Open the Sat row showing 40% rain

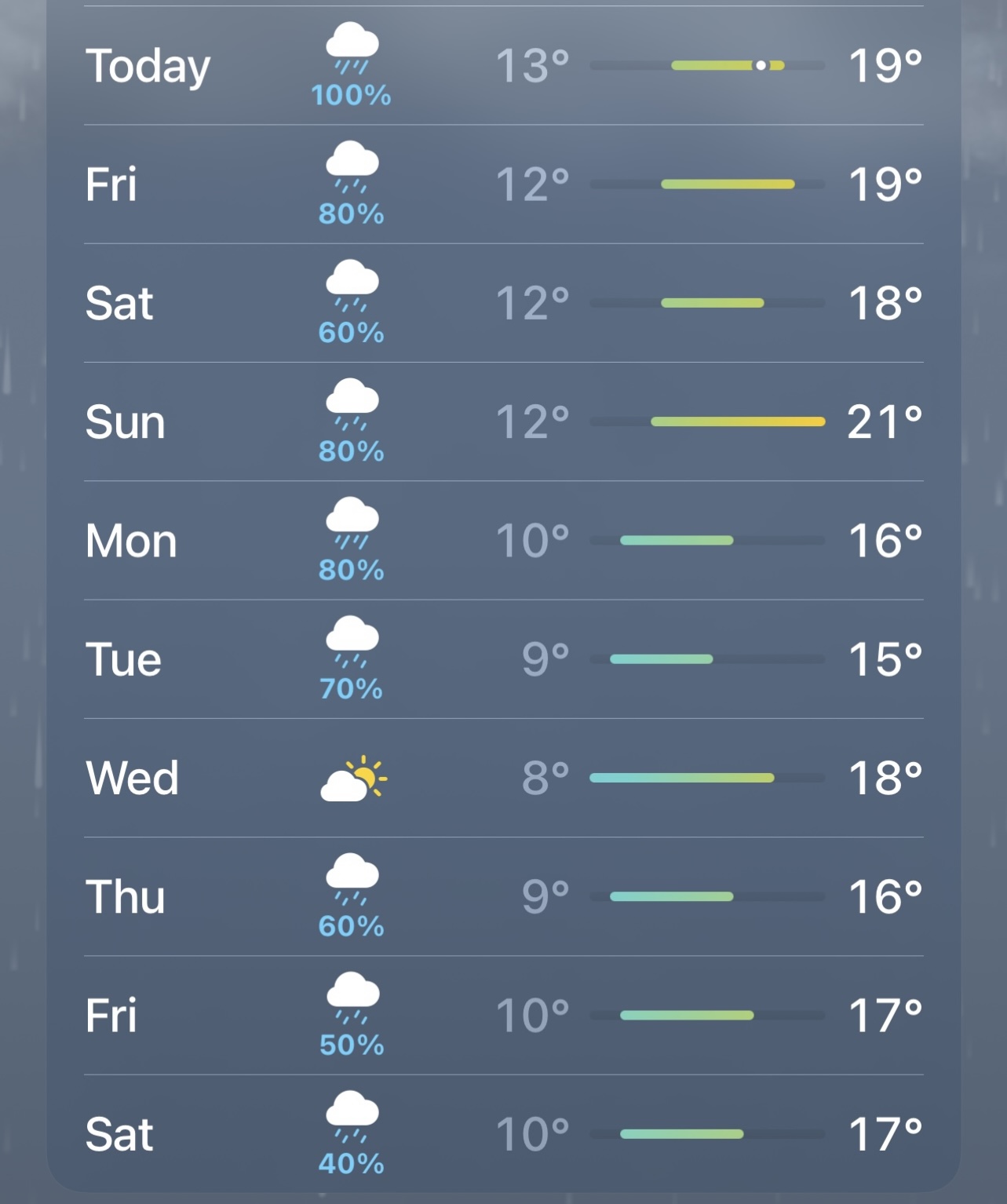tap(502, 1134)
